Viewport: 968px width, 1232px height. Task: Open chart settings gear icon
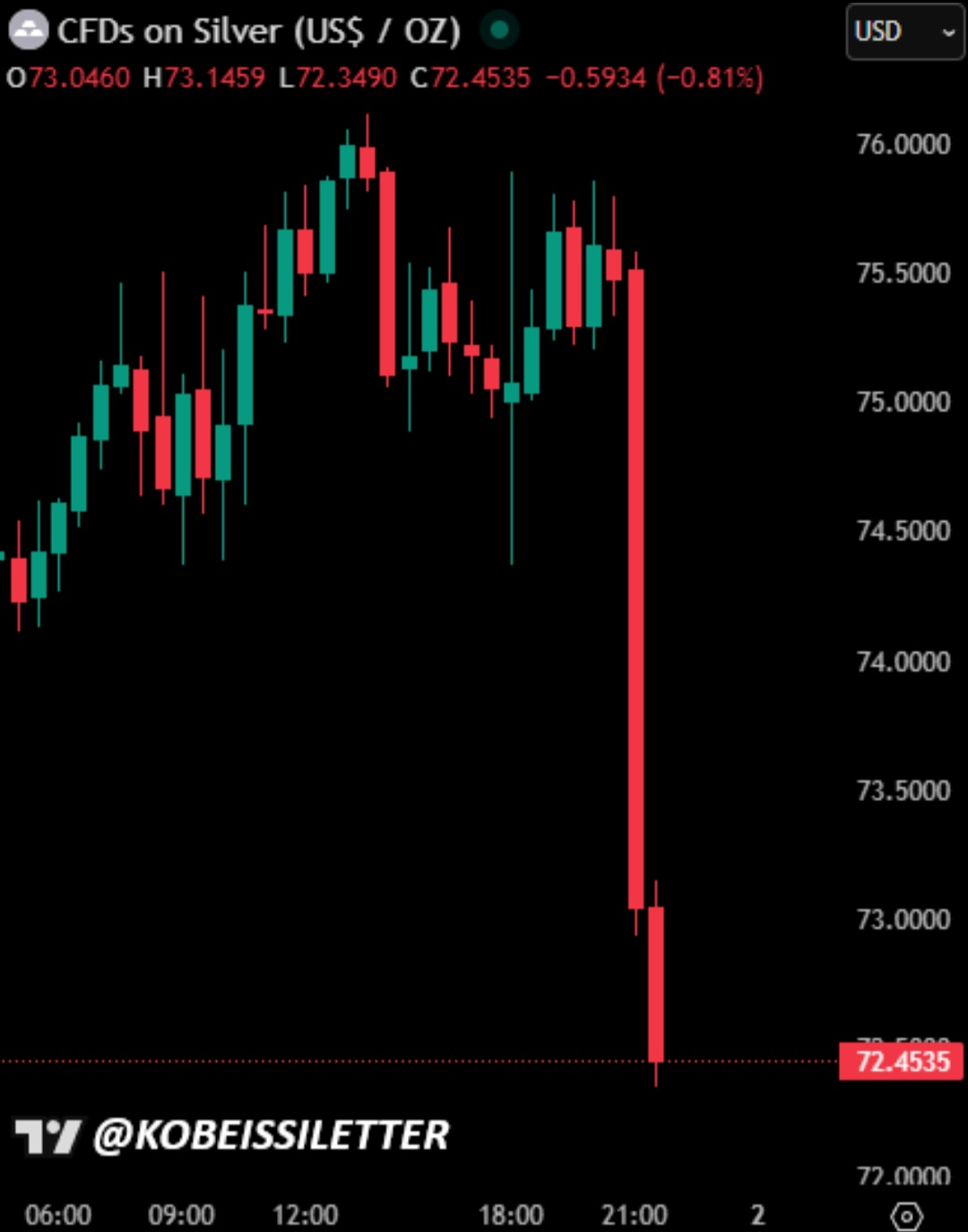(907, 1216)
